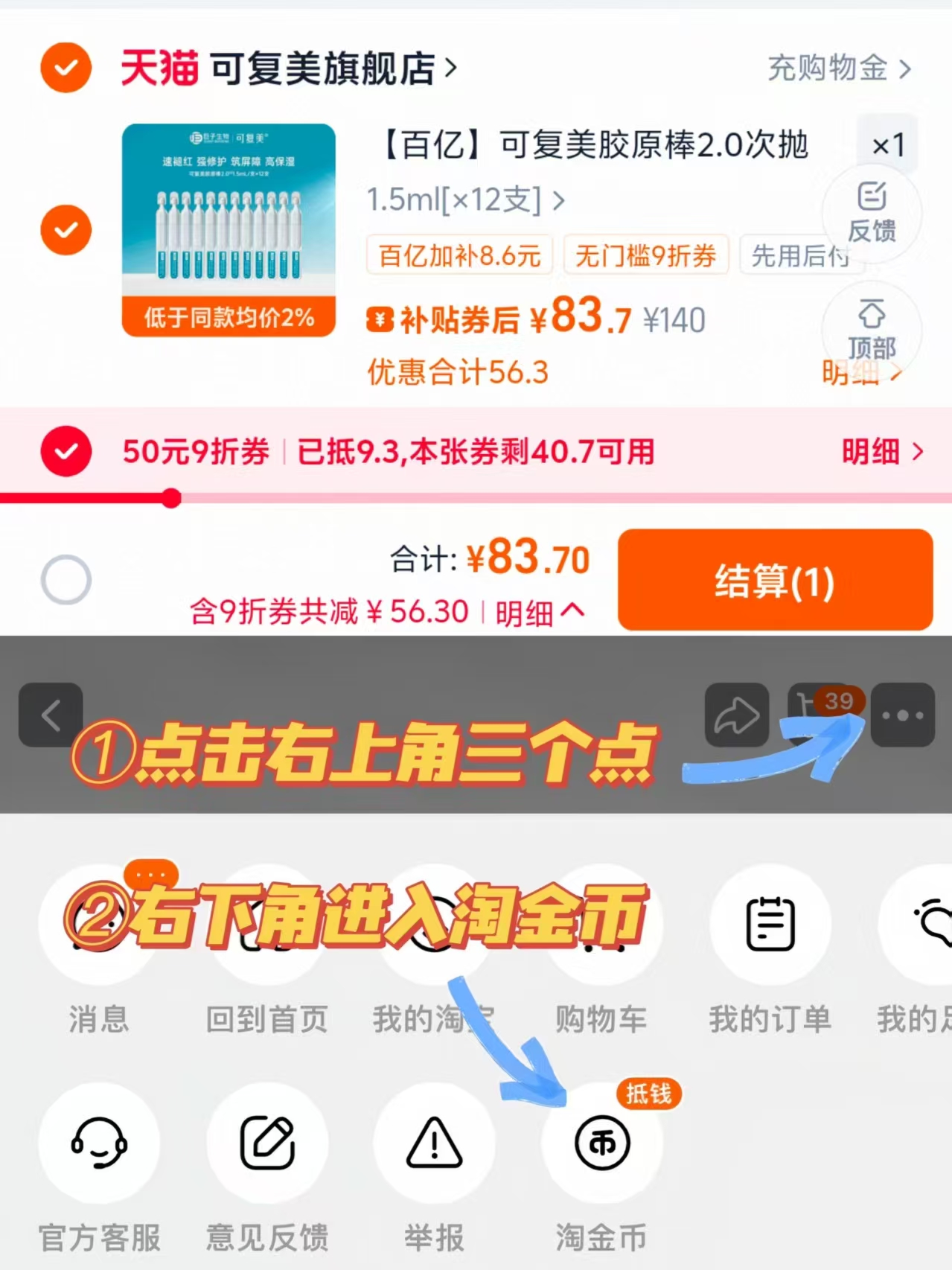
Task: Open 明细 details for the 50元9折券
Action: pos(881,452)
